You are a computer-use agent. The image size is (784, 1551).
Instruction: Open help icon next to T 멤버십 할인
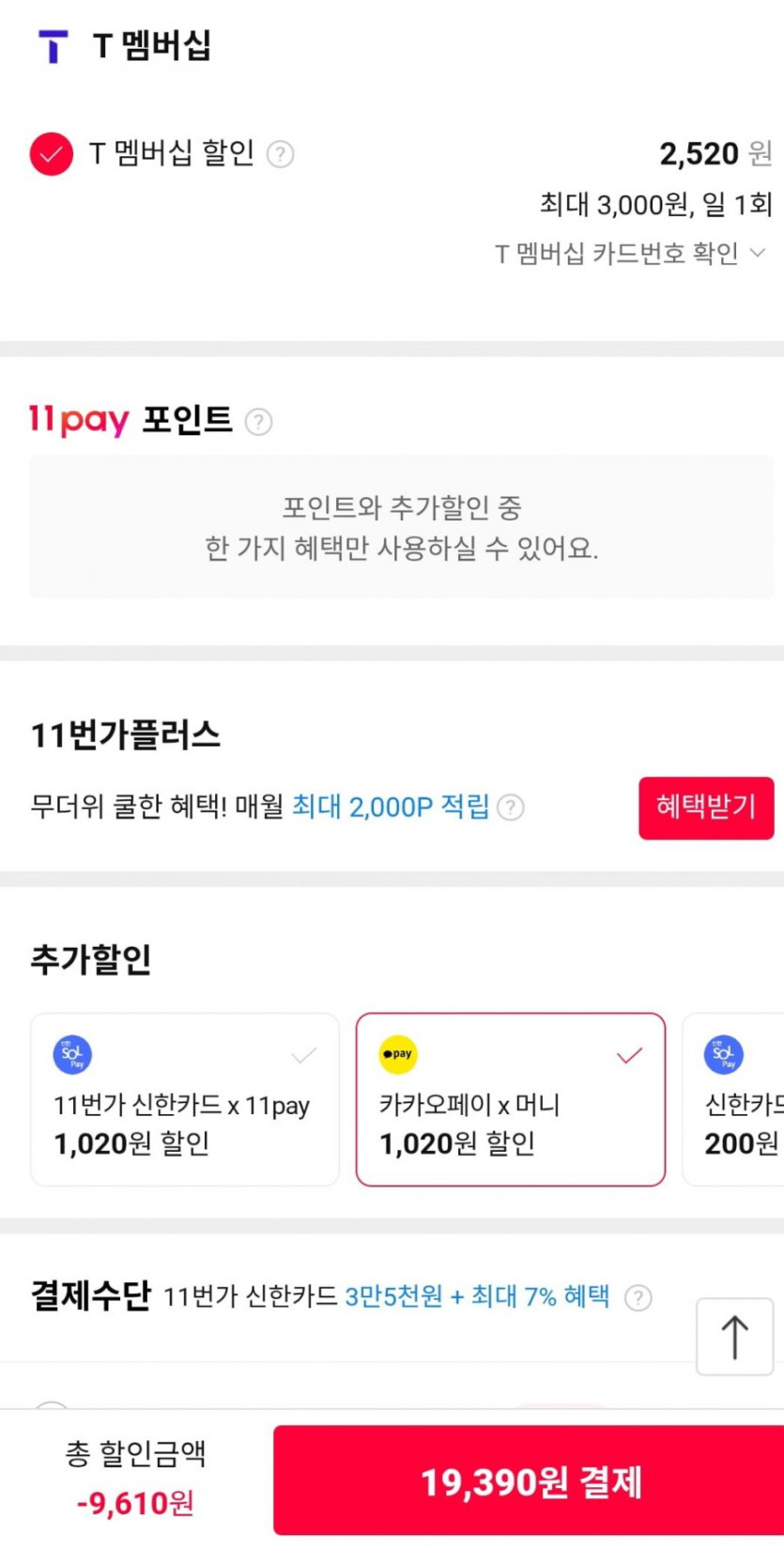280,154
